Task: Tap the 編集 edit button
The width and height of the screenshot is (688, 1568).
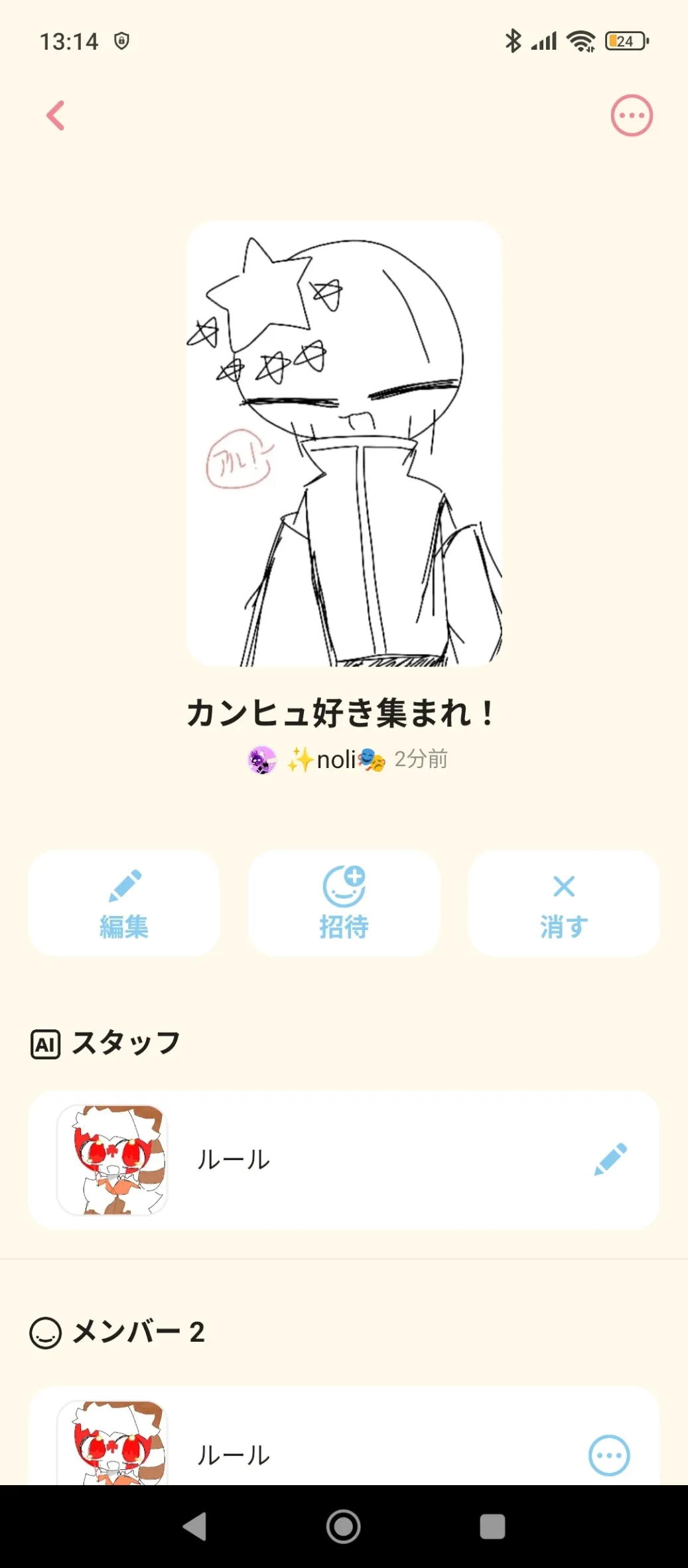Action: click(124, 903)
